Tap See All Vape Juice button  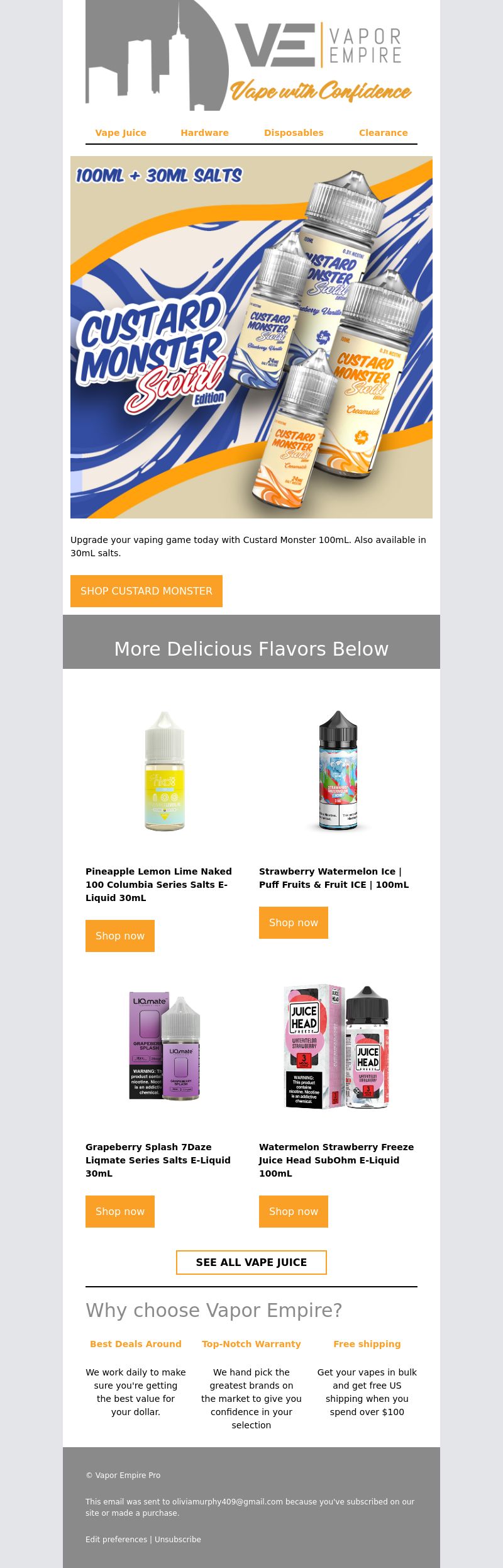coord(251,1262)
